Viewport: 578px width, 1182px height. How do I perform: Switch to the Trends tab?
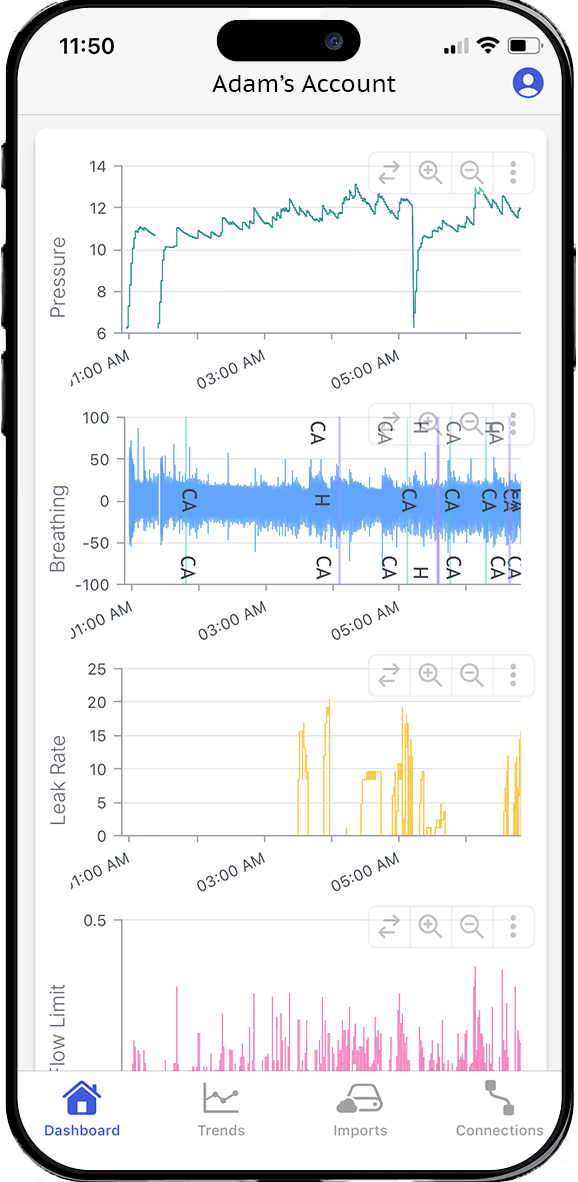point(221,1110)
